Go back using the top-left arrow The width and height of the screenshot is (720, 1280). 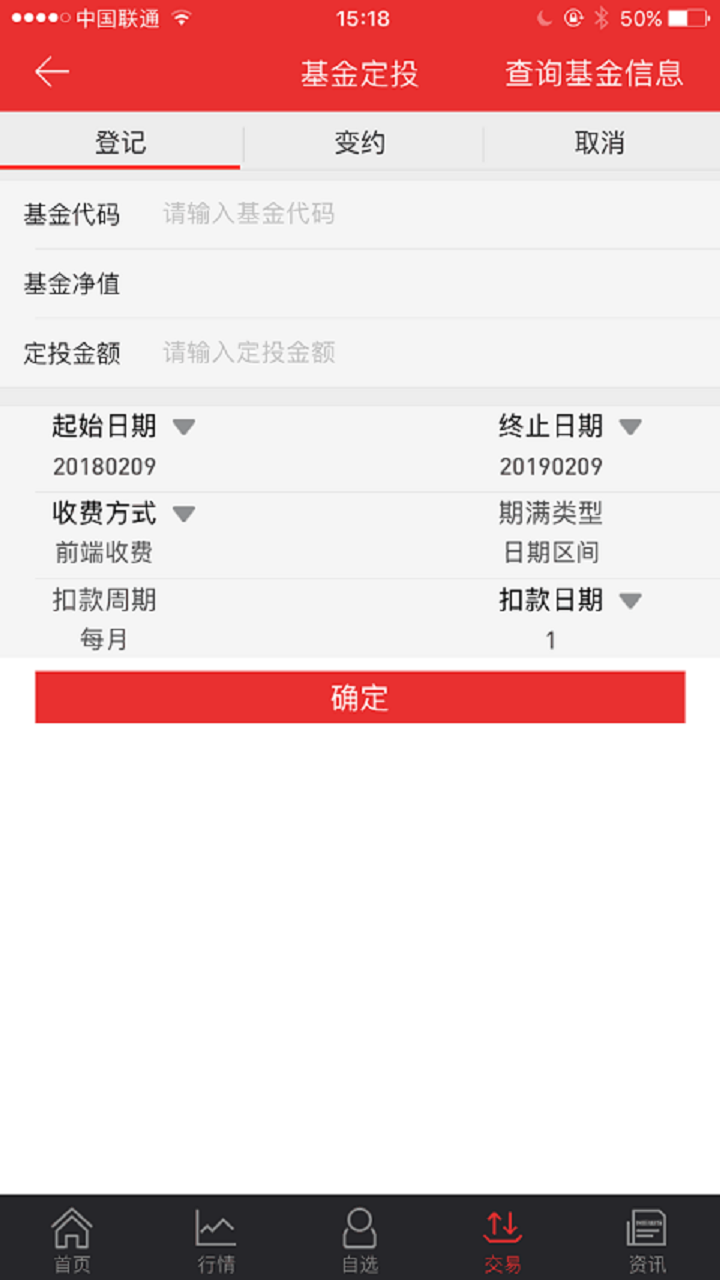[52, 72]
